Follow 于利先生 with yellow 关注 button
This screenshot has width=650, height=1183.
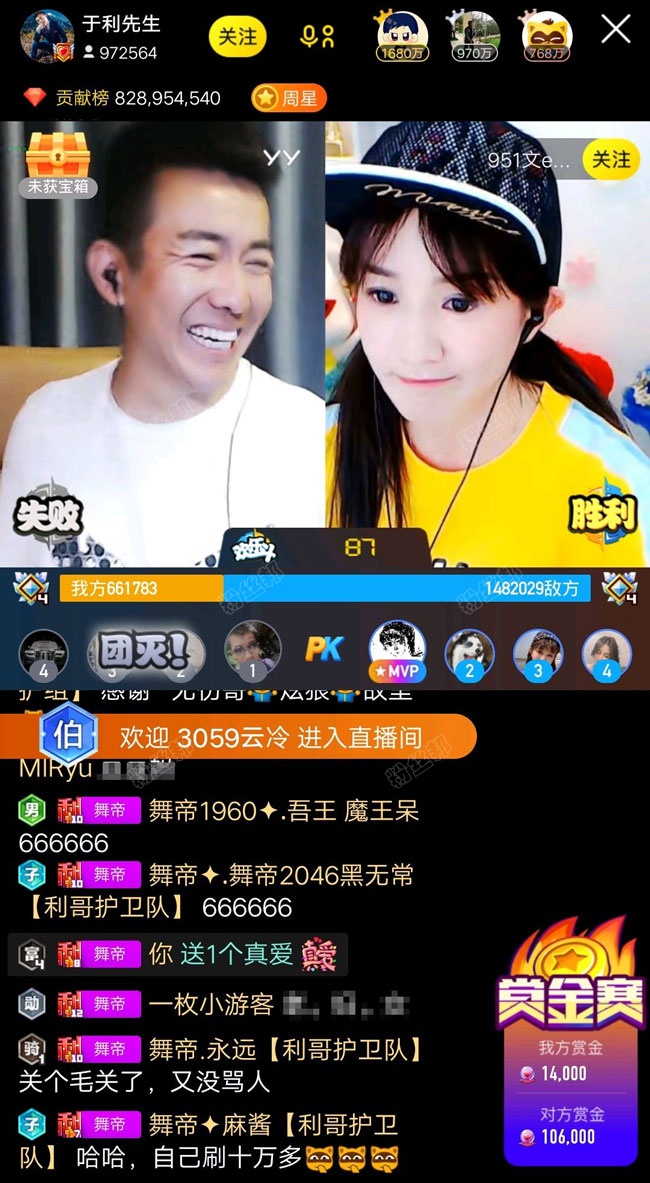click(x=238, y=37)
